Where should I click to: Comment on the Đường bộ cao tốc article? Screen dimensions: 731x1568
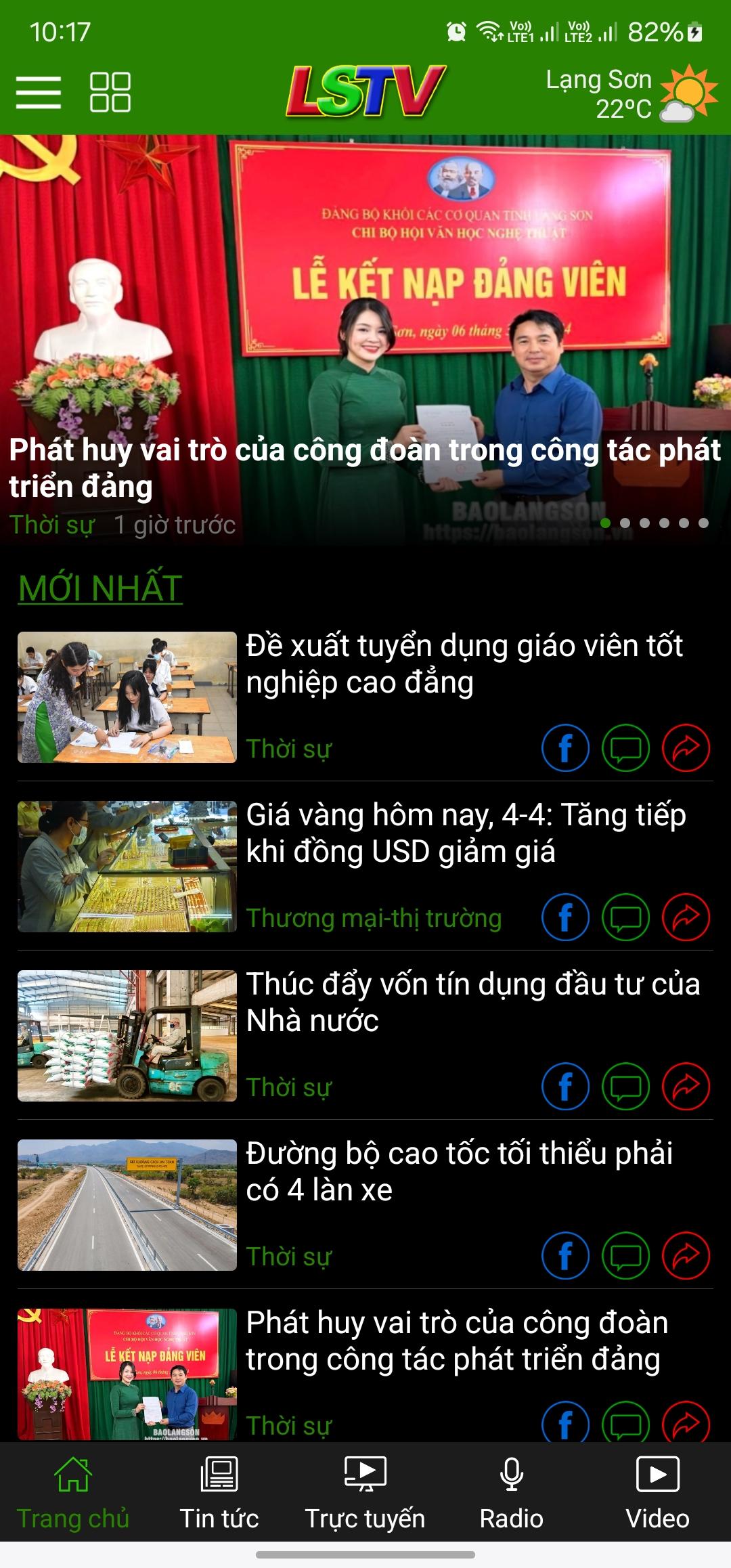coord(625,1256)
